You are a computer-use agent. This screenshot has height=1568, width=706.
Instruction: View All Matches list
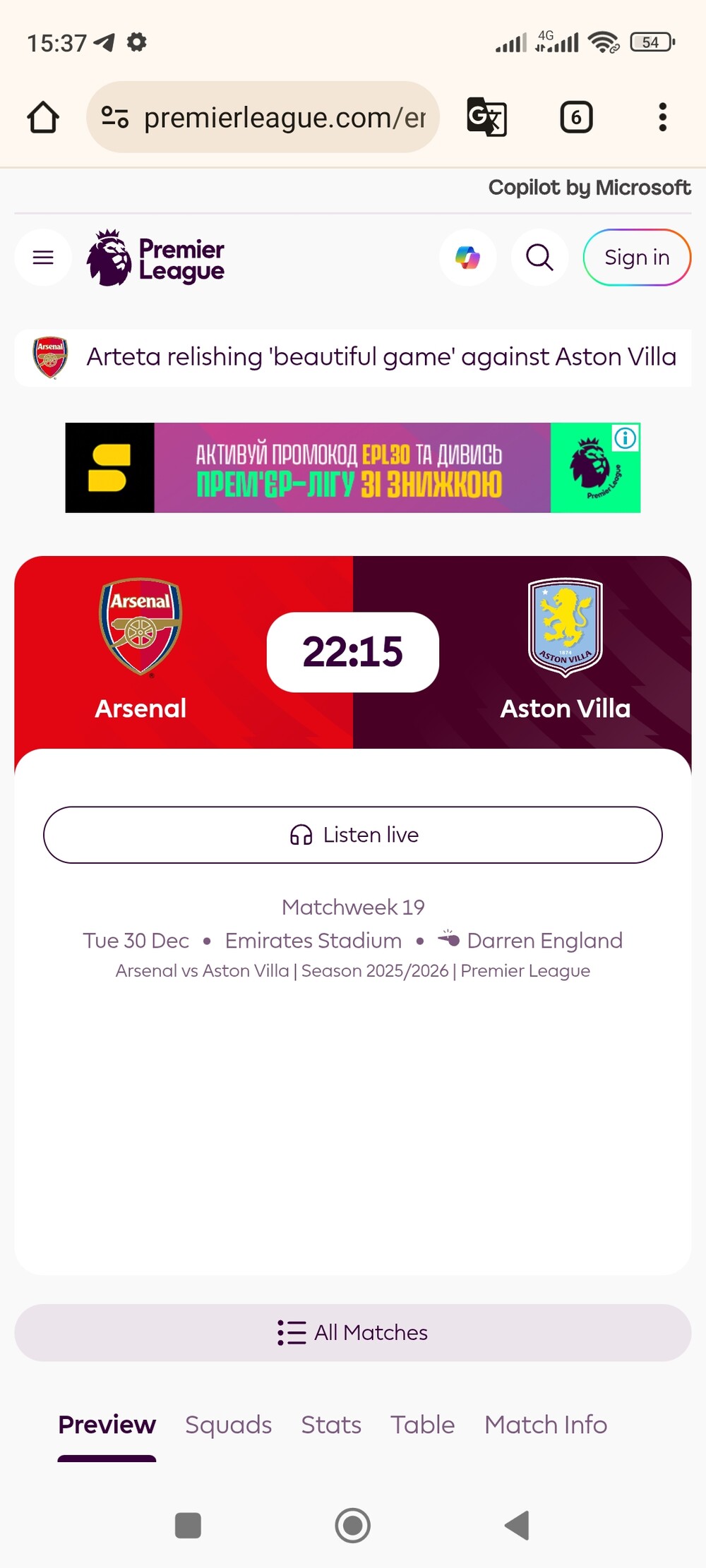(x=353, y=1332)
